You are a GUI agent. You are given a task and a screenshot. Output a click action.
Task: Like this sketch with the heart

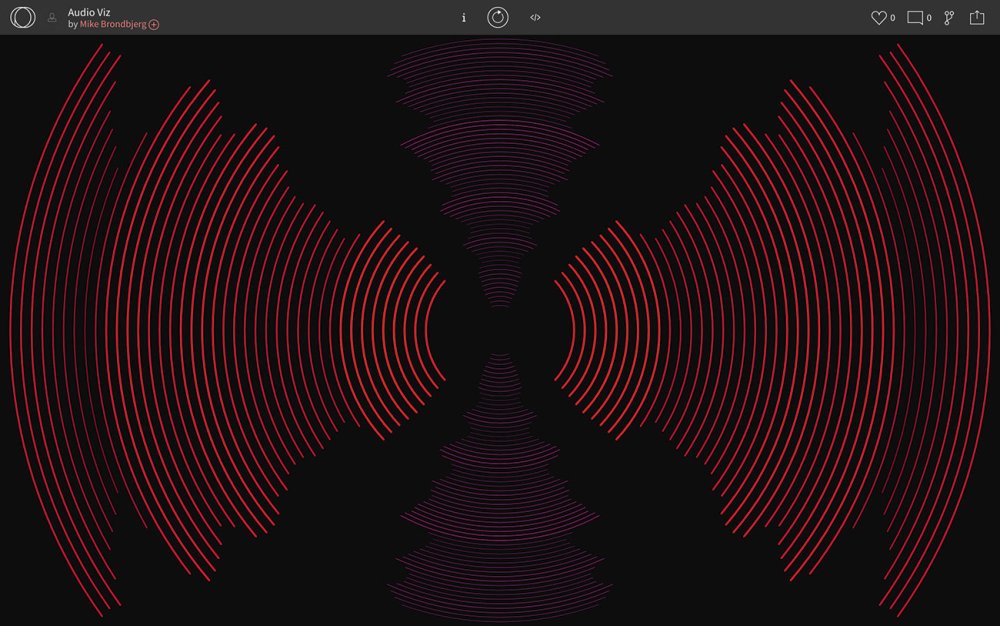pyautogui.click(x=879, y=18)
